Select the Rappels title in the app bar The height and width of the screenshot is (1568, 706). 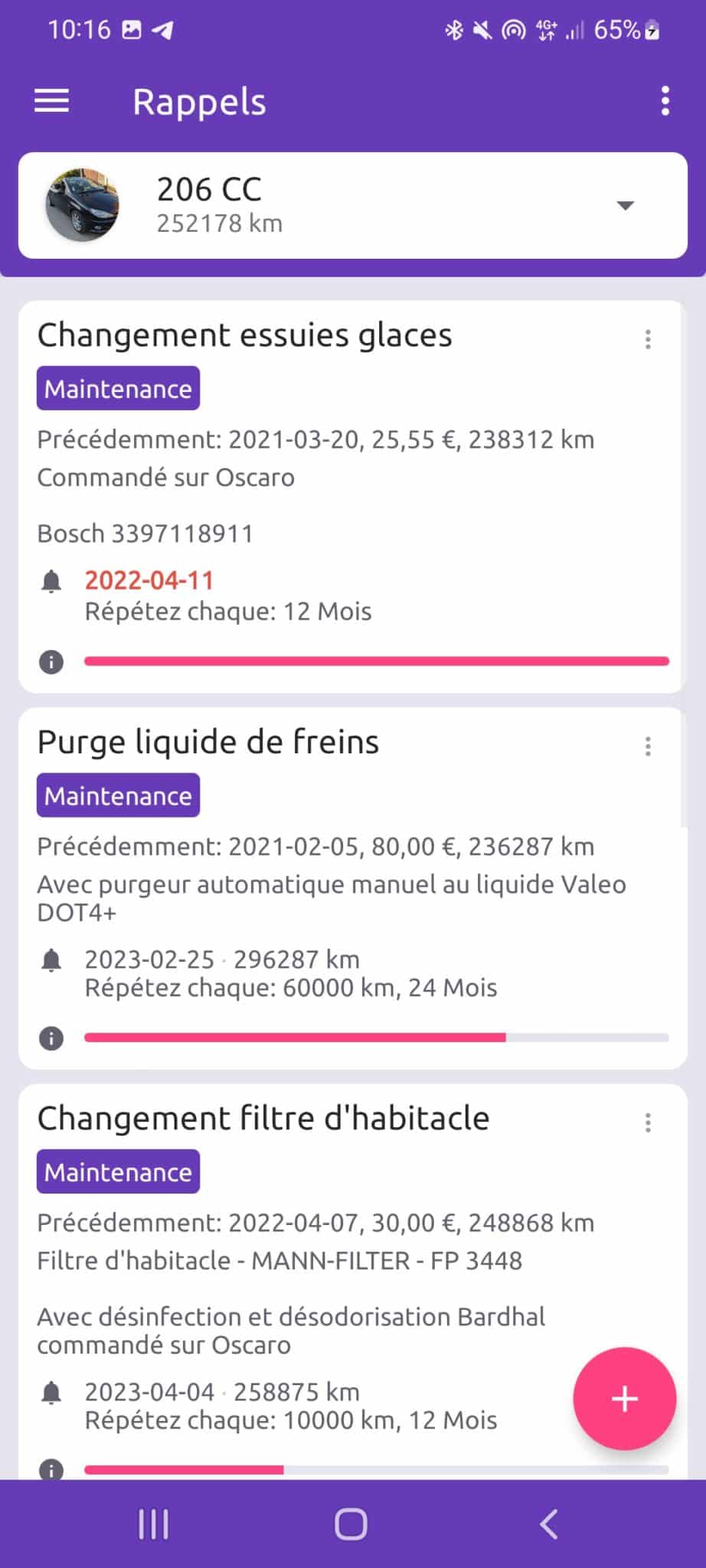point(199,100)
